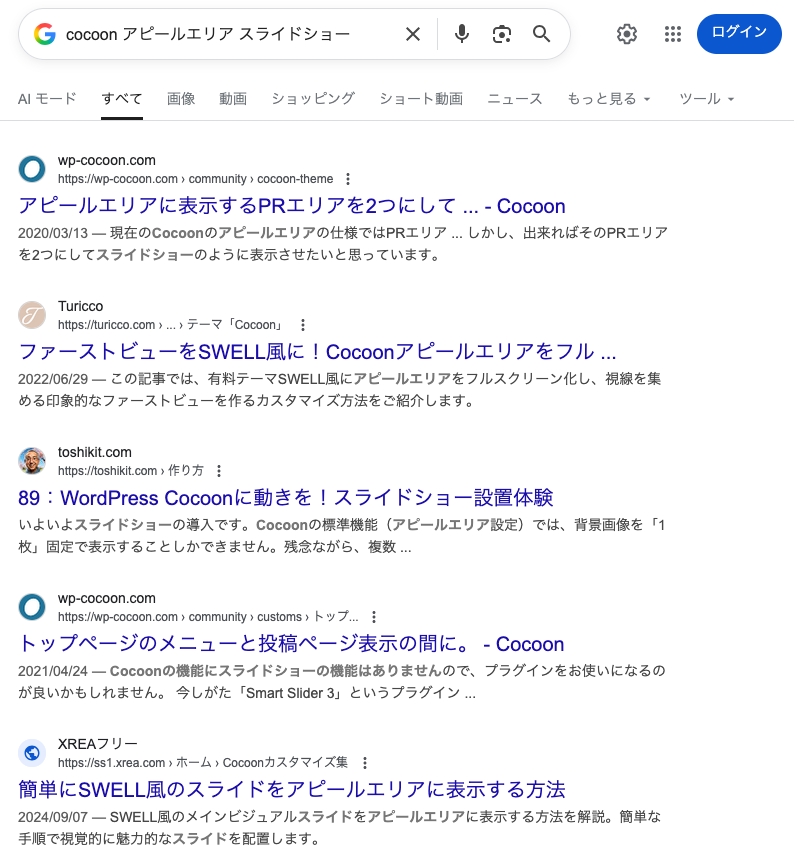794x859 pixels.
Task: Switch to the ニュース tab
Action: click(515, 99)
